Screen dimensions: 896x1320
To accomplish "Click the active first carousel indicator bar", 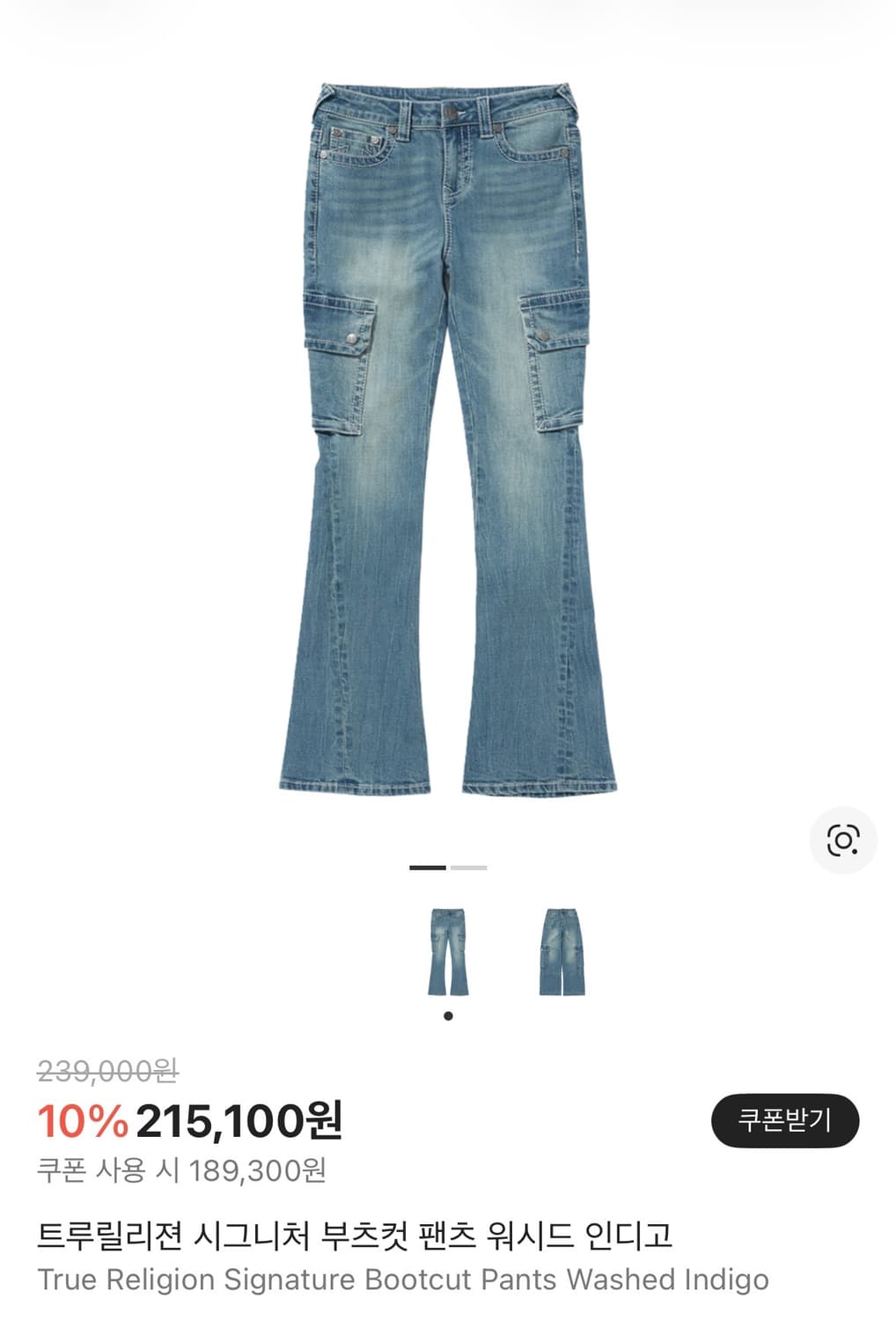I will pos(428,869).
